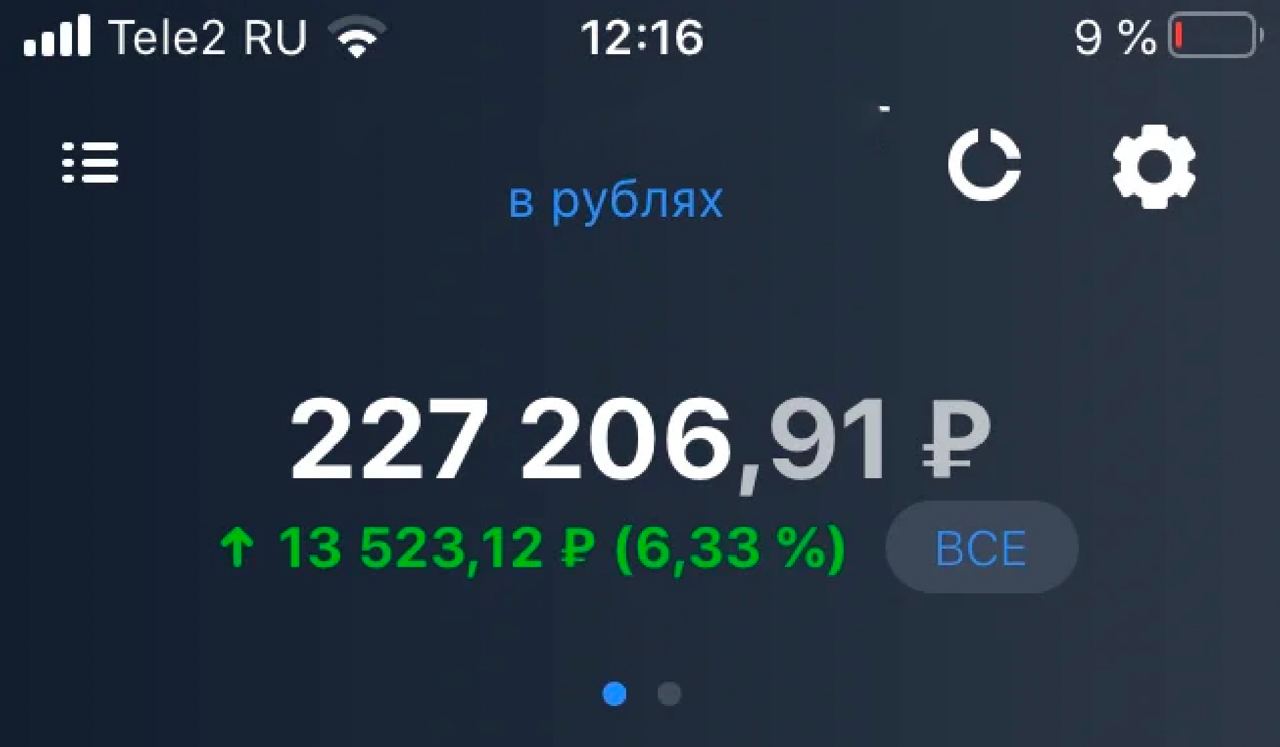Open the list menu icon

point(90,162)
